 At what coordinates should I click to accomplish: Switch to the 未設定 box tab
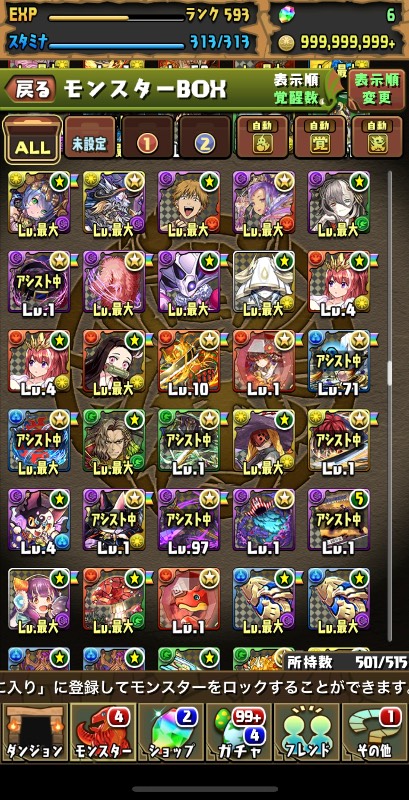pos(90,138)
